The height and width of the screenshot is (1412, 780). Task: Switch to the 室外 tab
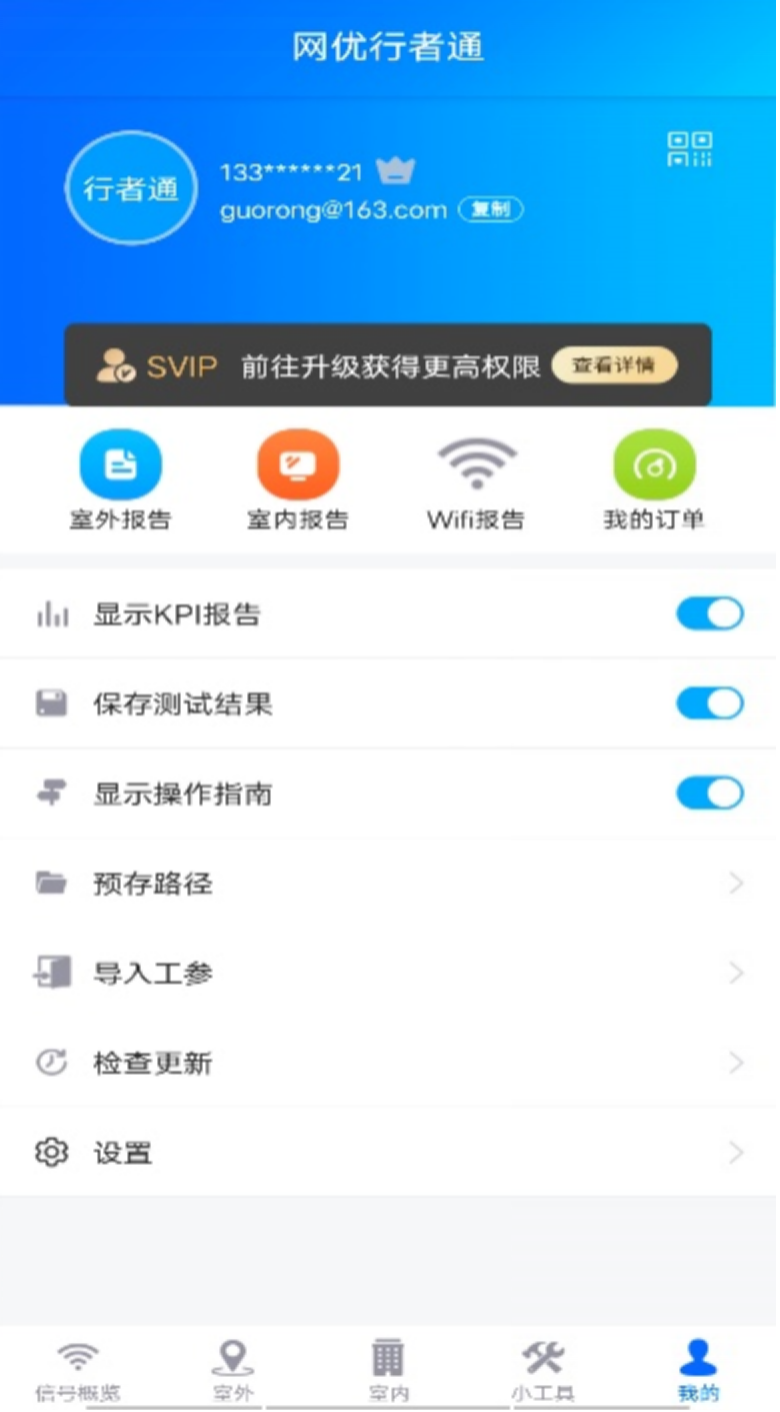[x=233, y=1370]
